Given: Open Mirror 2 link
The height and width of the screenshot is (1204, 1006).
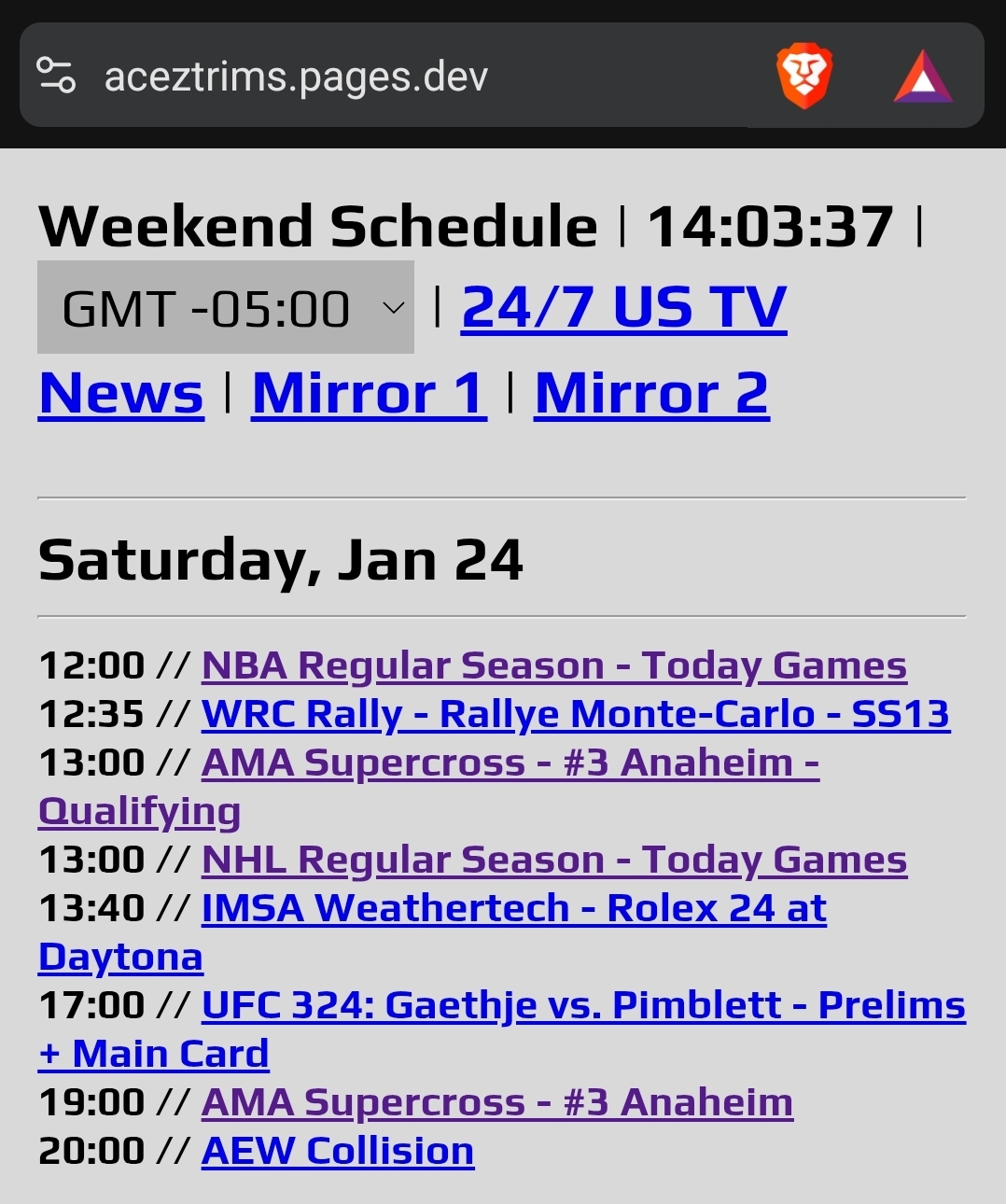Looking at the screenshot, I should point(651,393).
